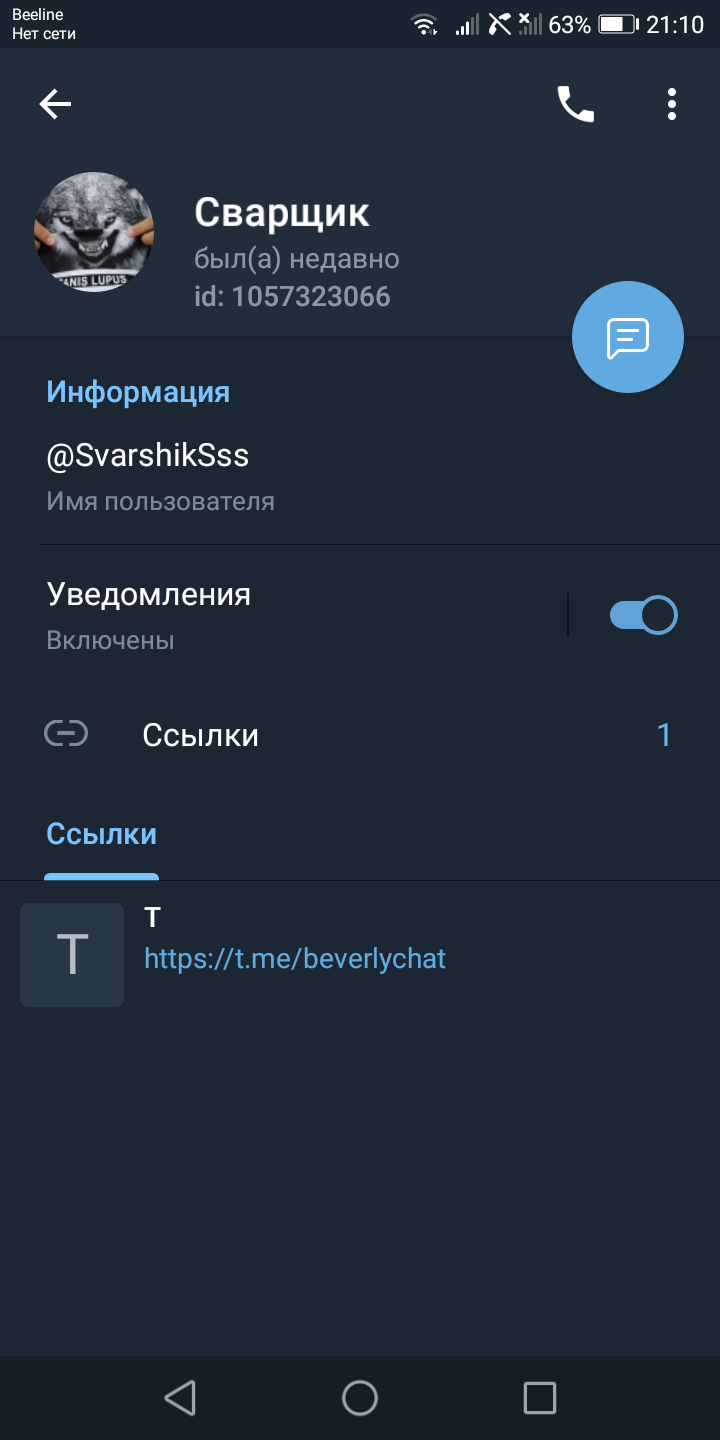Go back using the top-left arrow
Viewport: 720px width, 1440px height.
(x=55, y=104)
